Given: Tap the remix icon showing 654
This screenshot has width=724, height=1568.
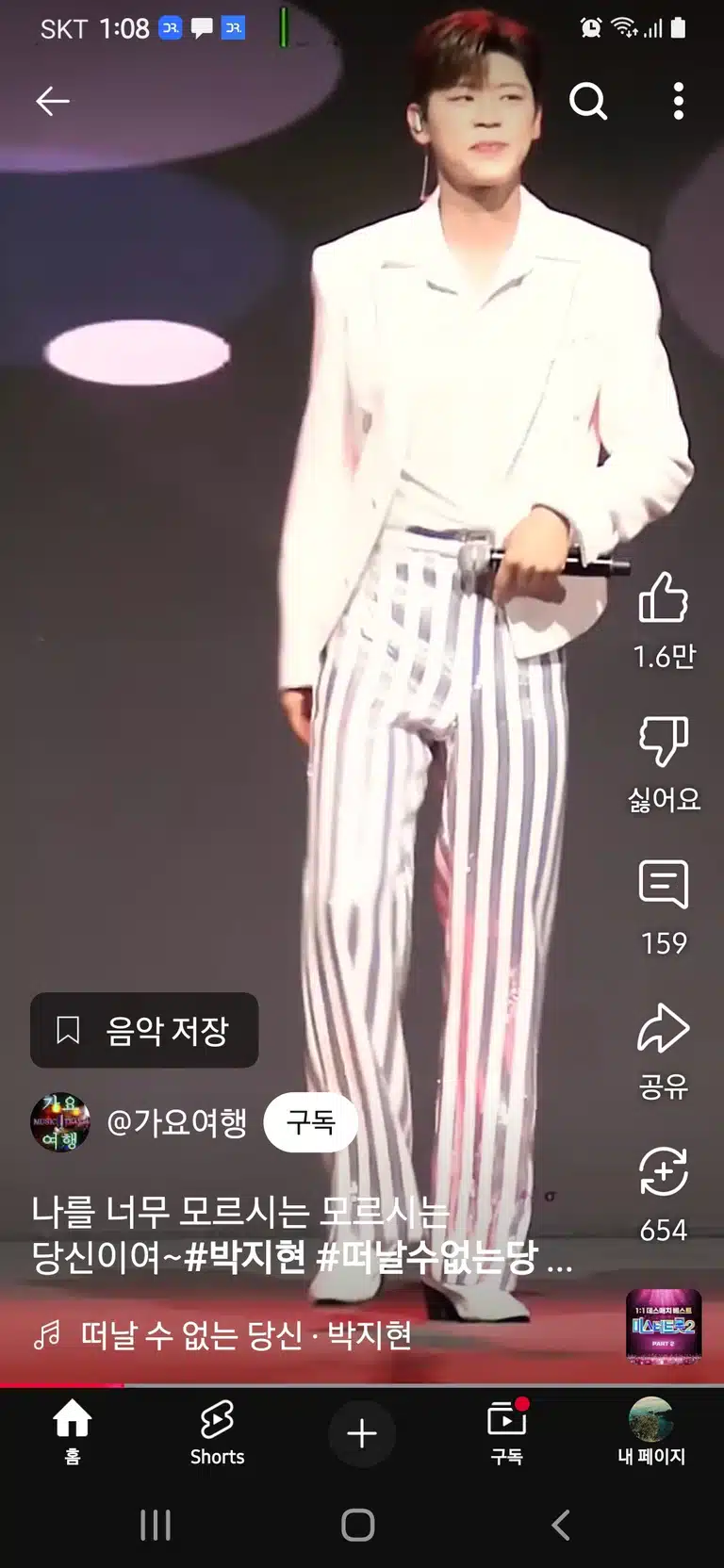Looking at the screenshot, I should (x=664, y=1172).
